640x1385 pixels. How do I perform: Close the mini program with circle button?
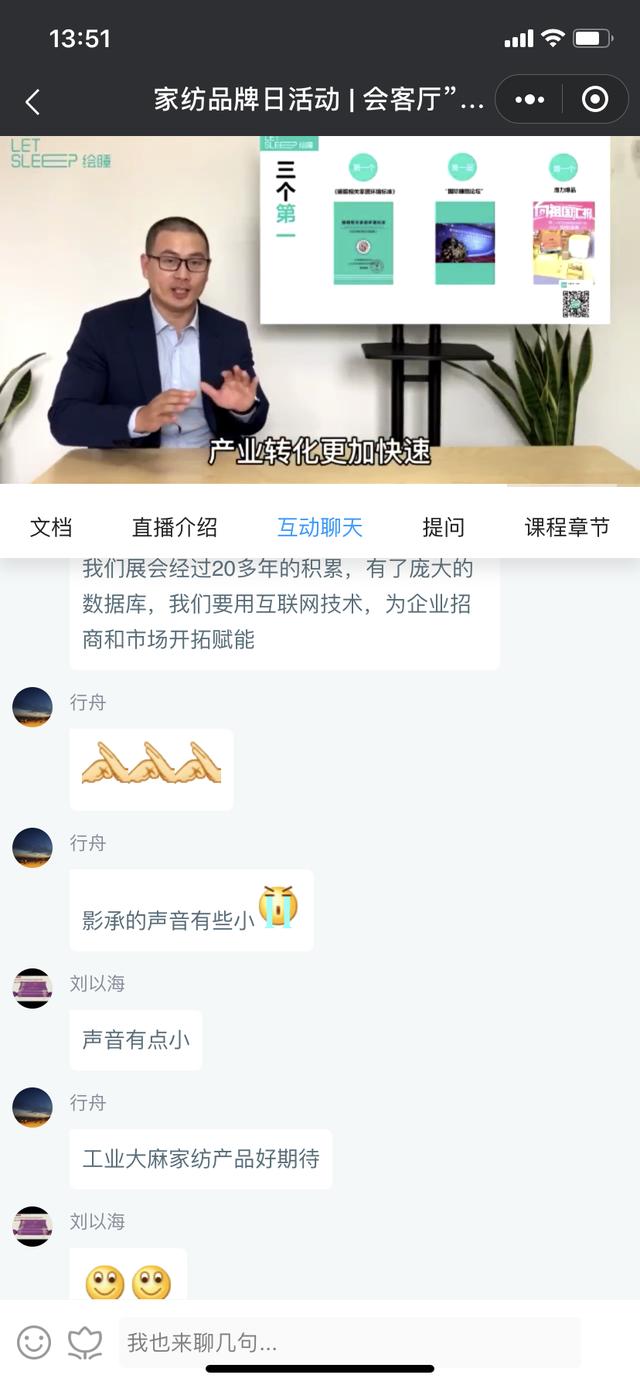tap(594, 100)
